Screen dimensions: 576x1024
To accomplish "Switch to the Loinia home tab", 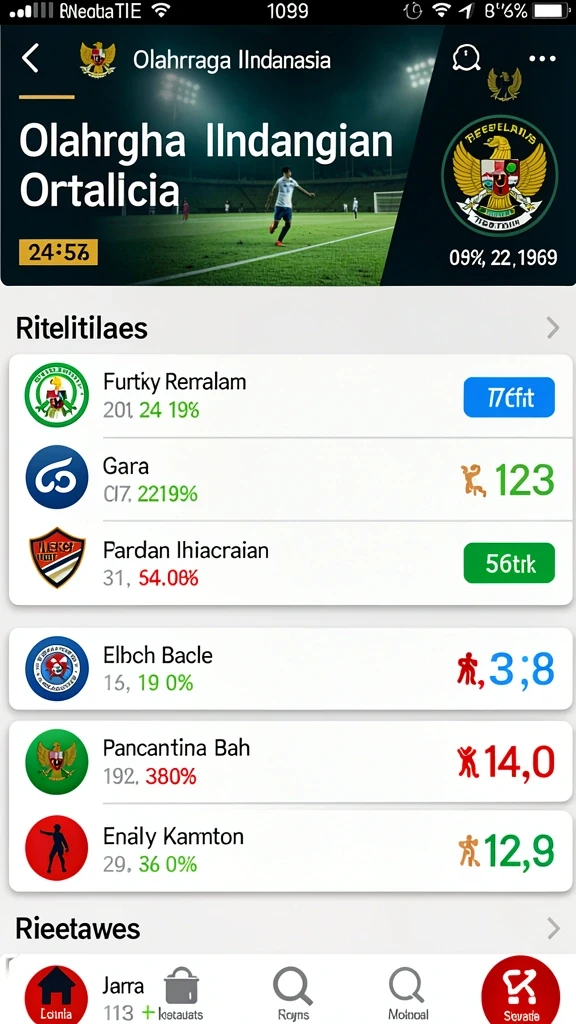I will coord(56,994).
